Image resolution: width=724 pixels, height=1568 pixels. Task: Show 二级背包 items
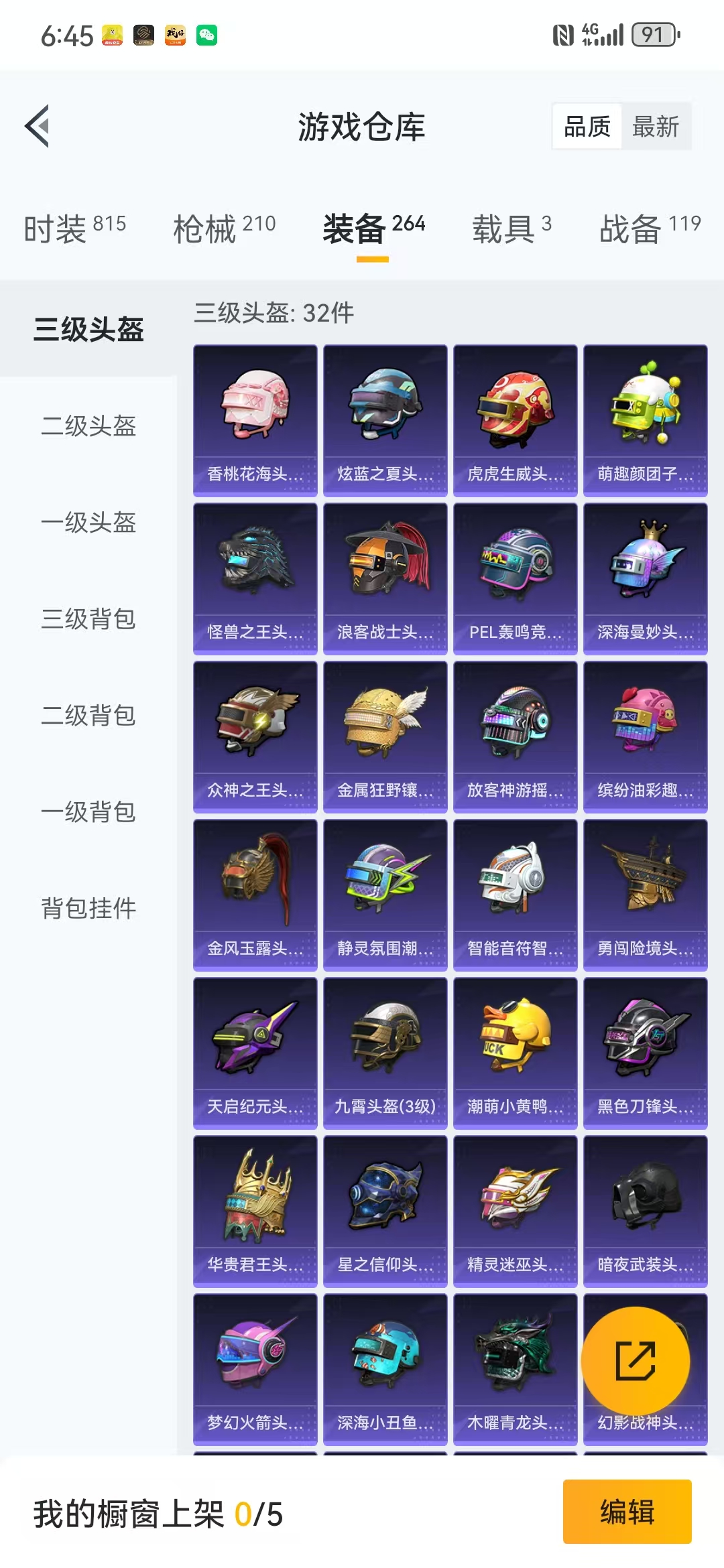[x=88, y=715]
